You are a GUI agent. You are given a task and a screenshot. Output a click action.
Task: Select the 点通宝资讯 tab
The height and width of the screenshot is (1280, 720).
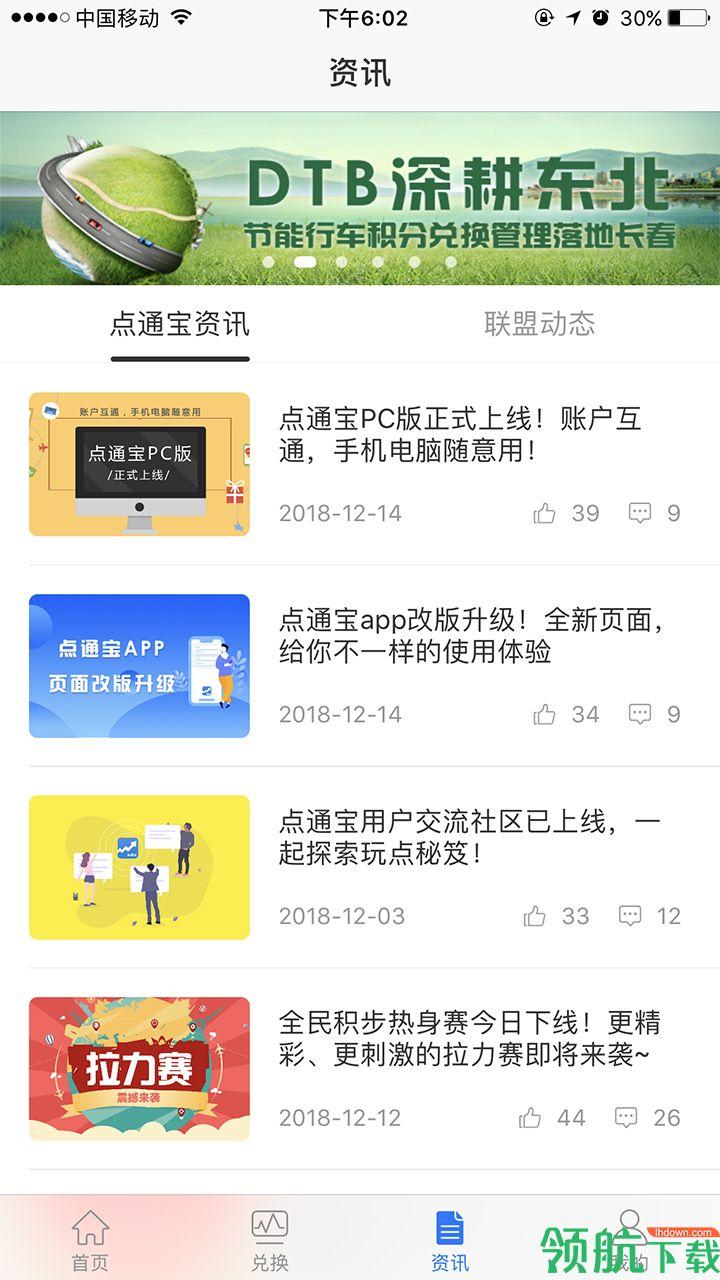(180, 324)
